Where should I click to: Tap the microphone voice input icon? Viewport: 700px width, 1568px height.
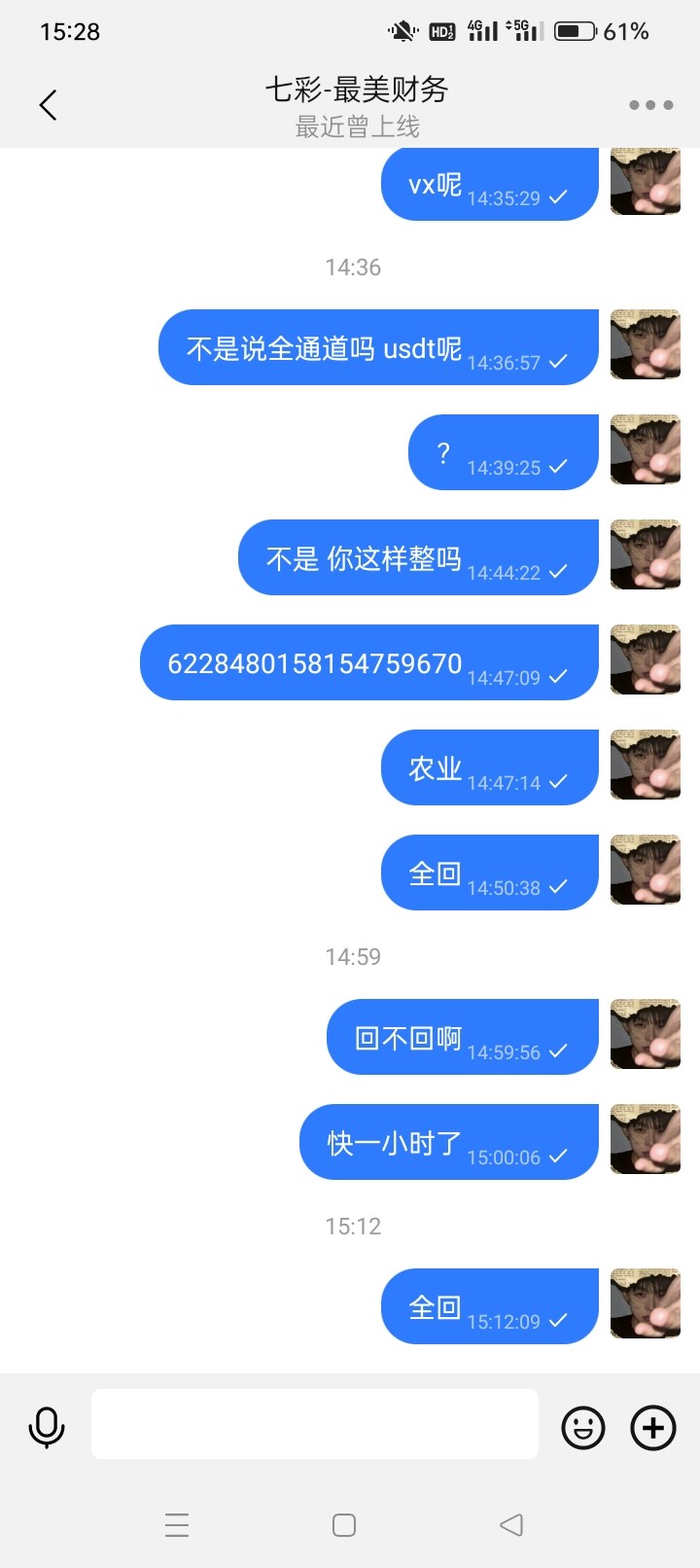(46, 1428)
